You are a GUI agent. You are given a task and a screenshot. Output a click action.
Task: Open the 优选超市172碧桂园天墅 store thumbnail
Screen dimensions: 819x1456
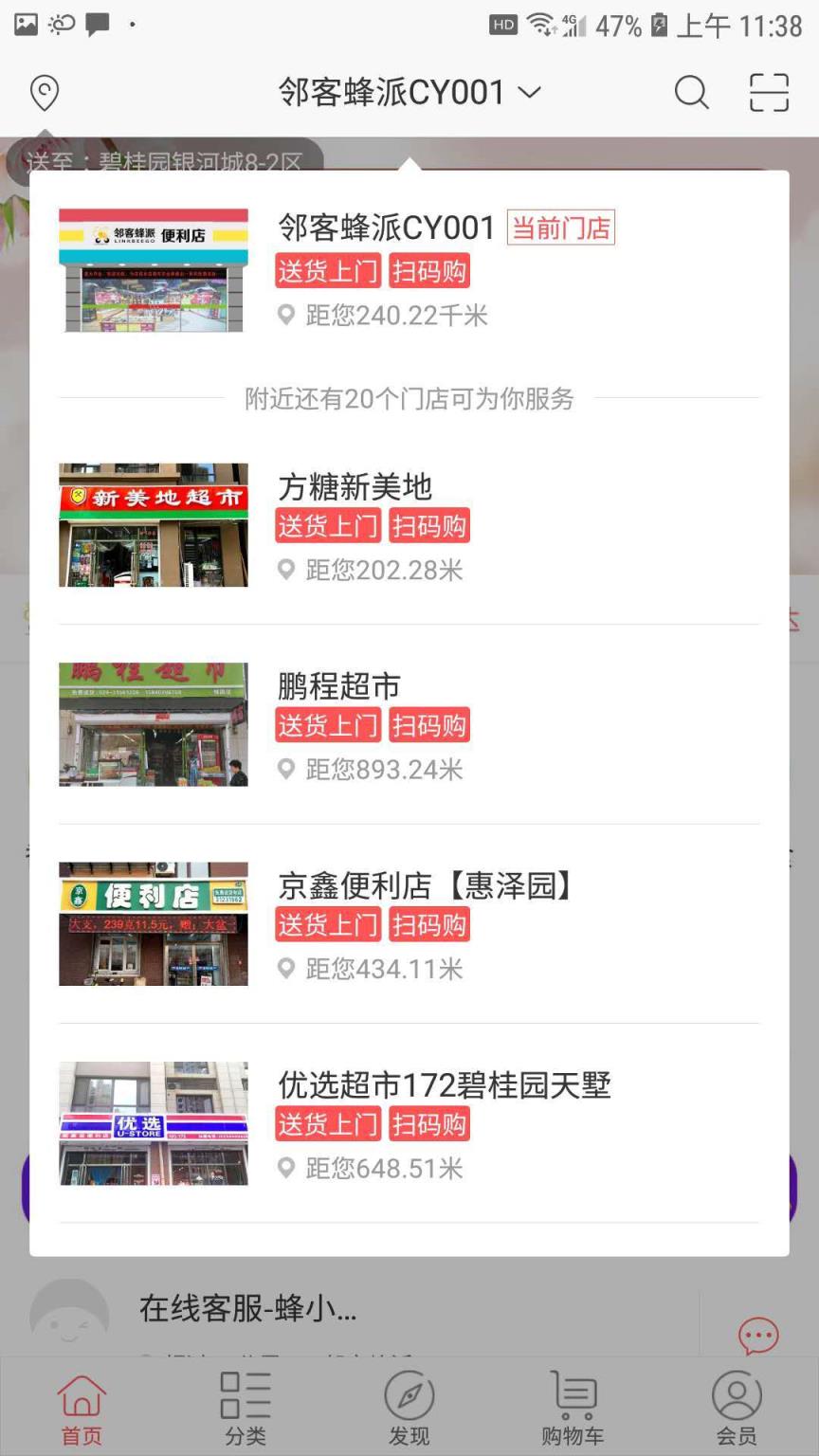153,1123
